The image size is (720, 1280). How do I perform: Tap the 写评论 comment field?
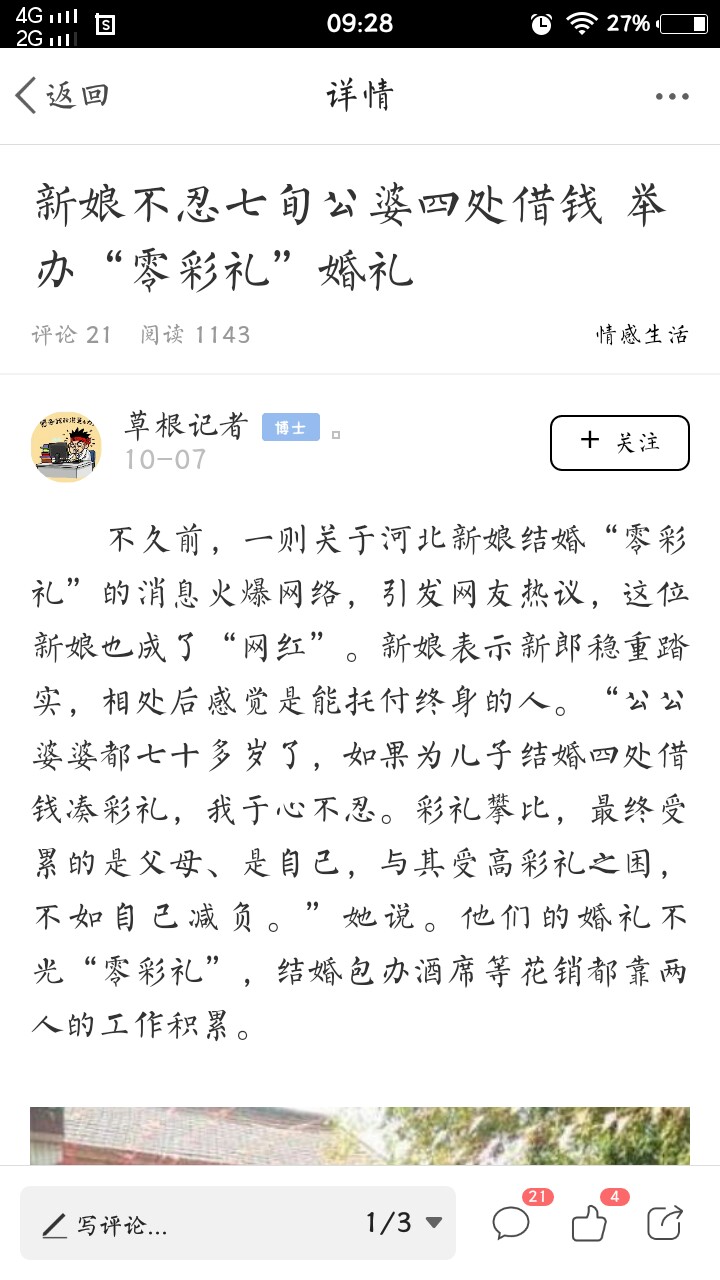click(190, 1223)
